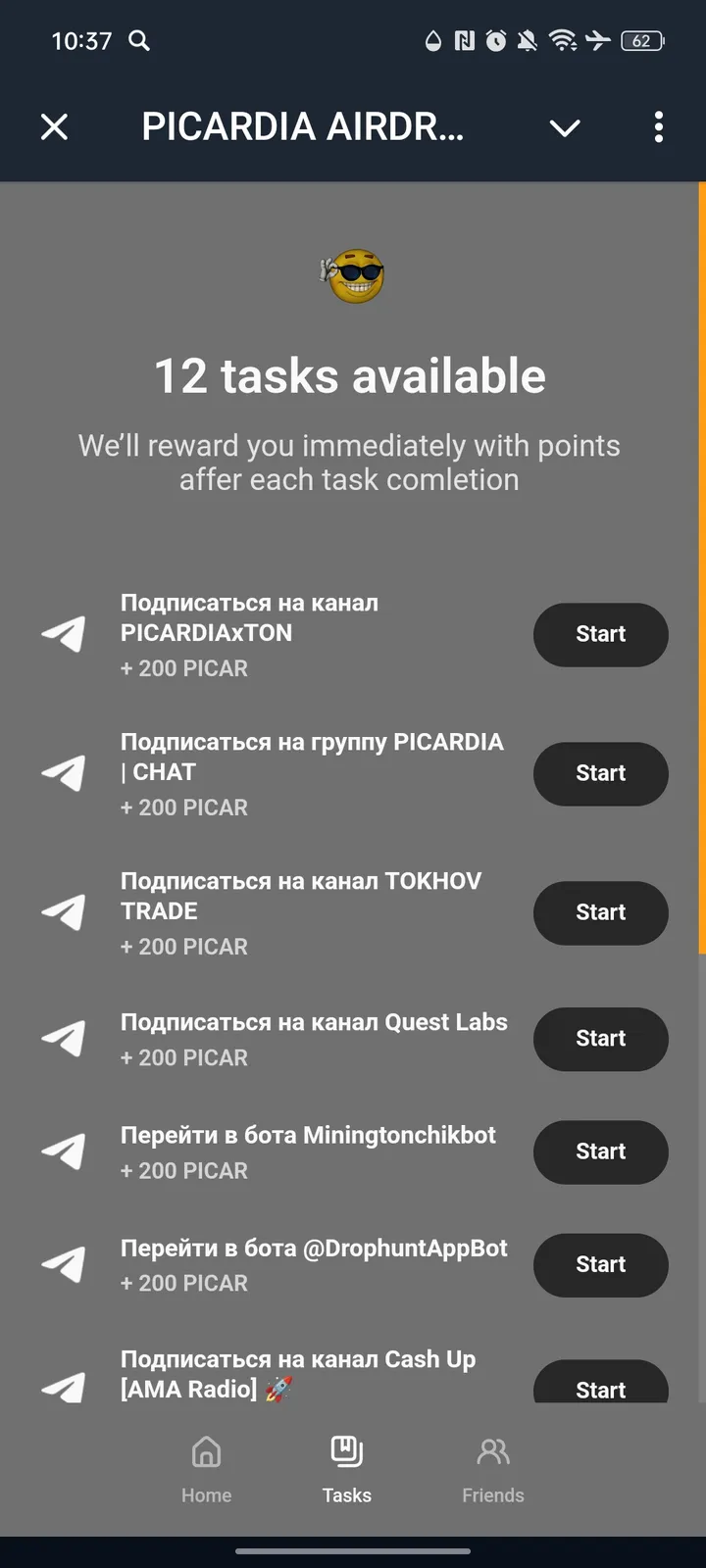The image size is (706, 1568).
Task: Start the Cash Up [AMA Radio] task
Action: pos(600,1385)
